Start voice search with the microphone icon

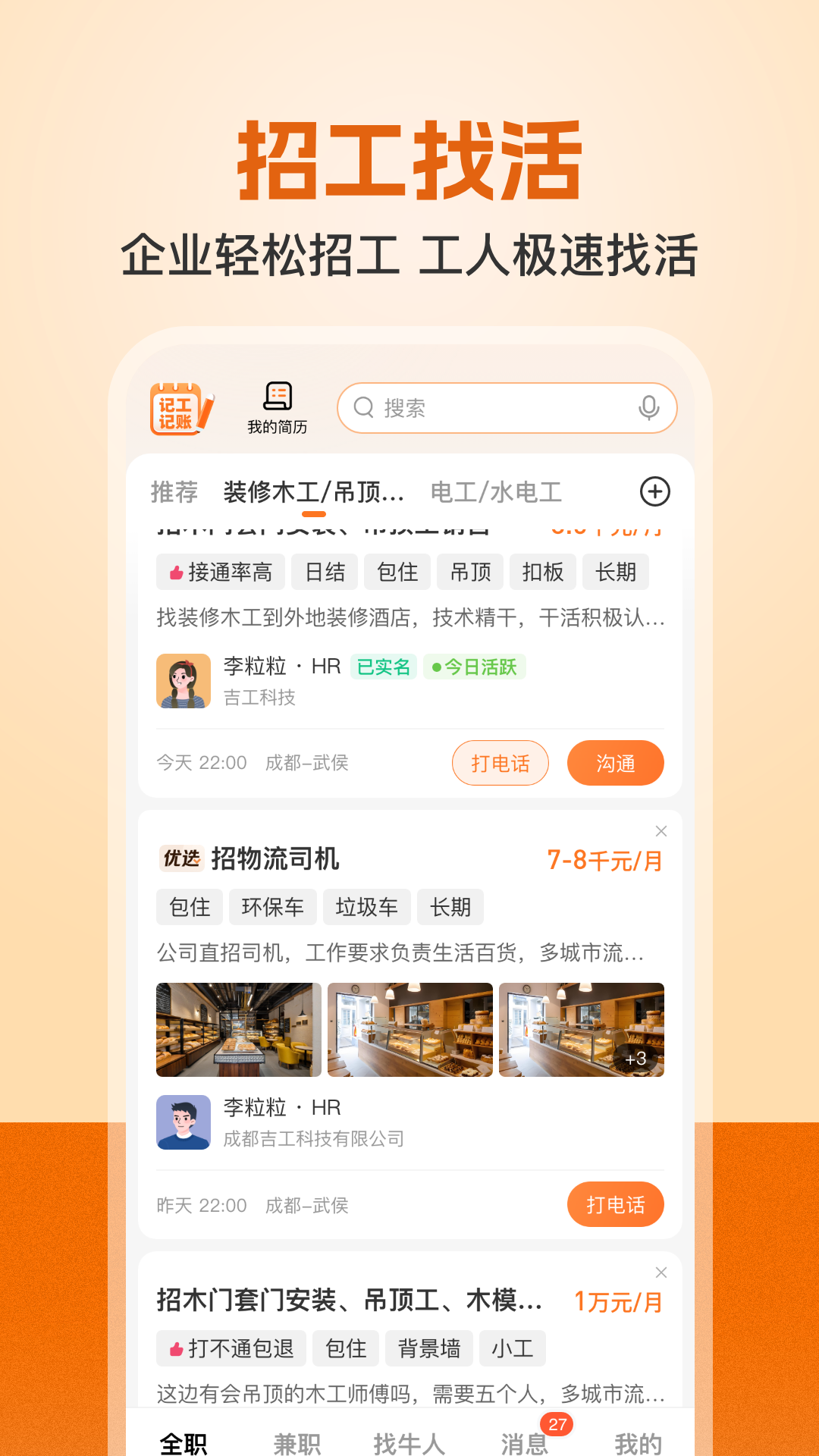pos(648,407)
